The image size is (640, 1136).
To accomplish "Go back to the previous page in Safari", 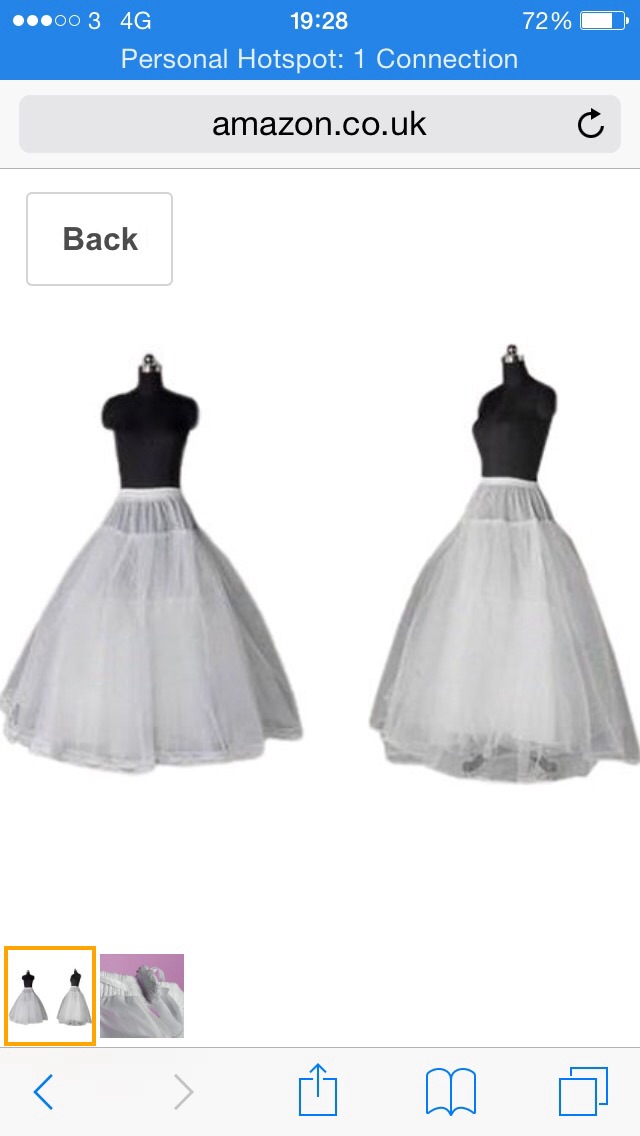I will coord(43,1092).
